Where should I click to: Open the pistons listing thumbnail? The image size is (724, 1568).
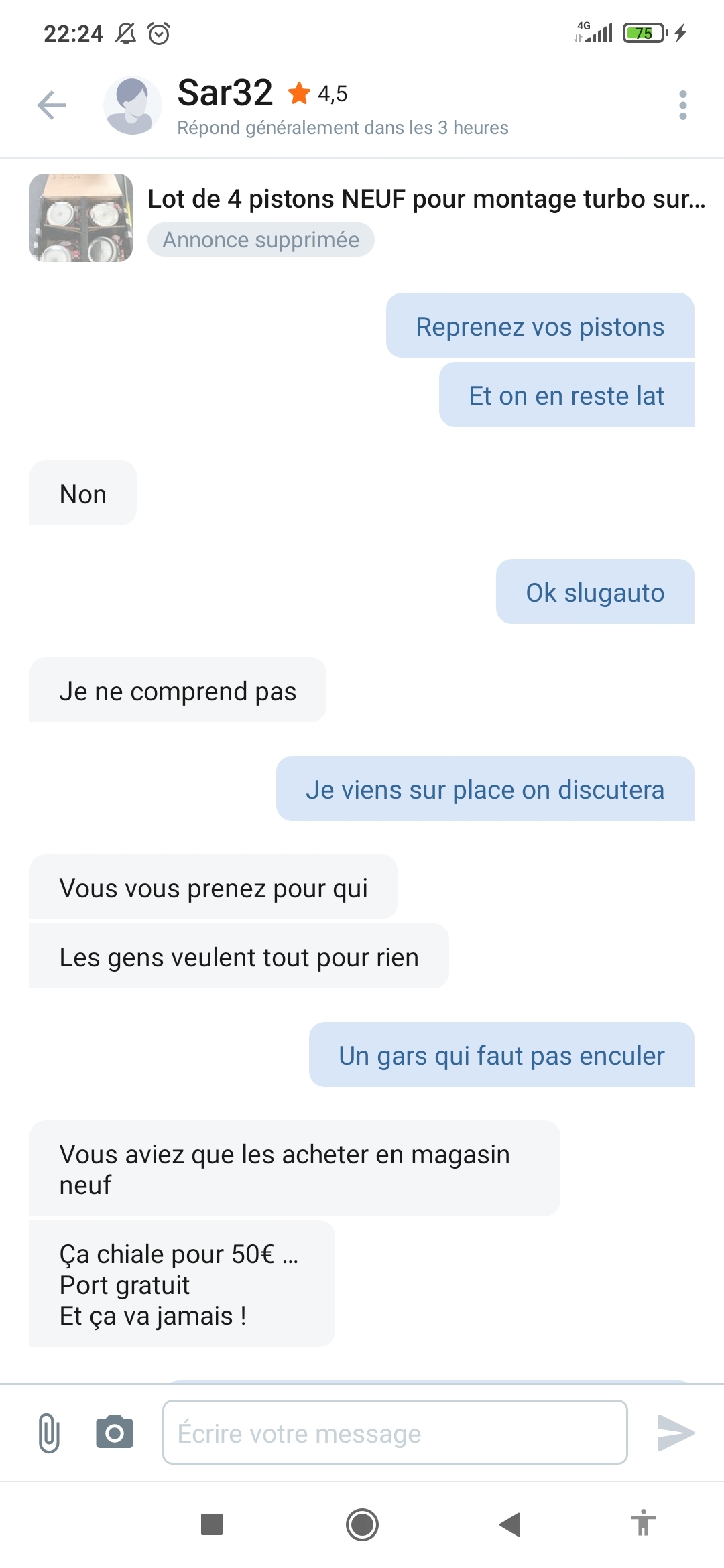pyautogui.click(x=81, y=218)
